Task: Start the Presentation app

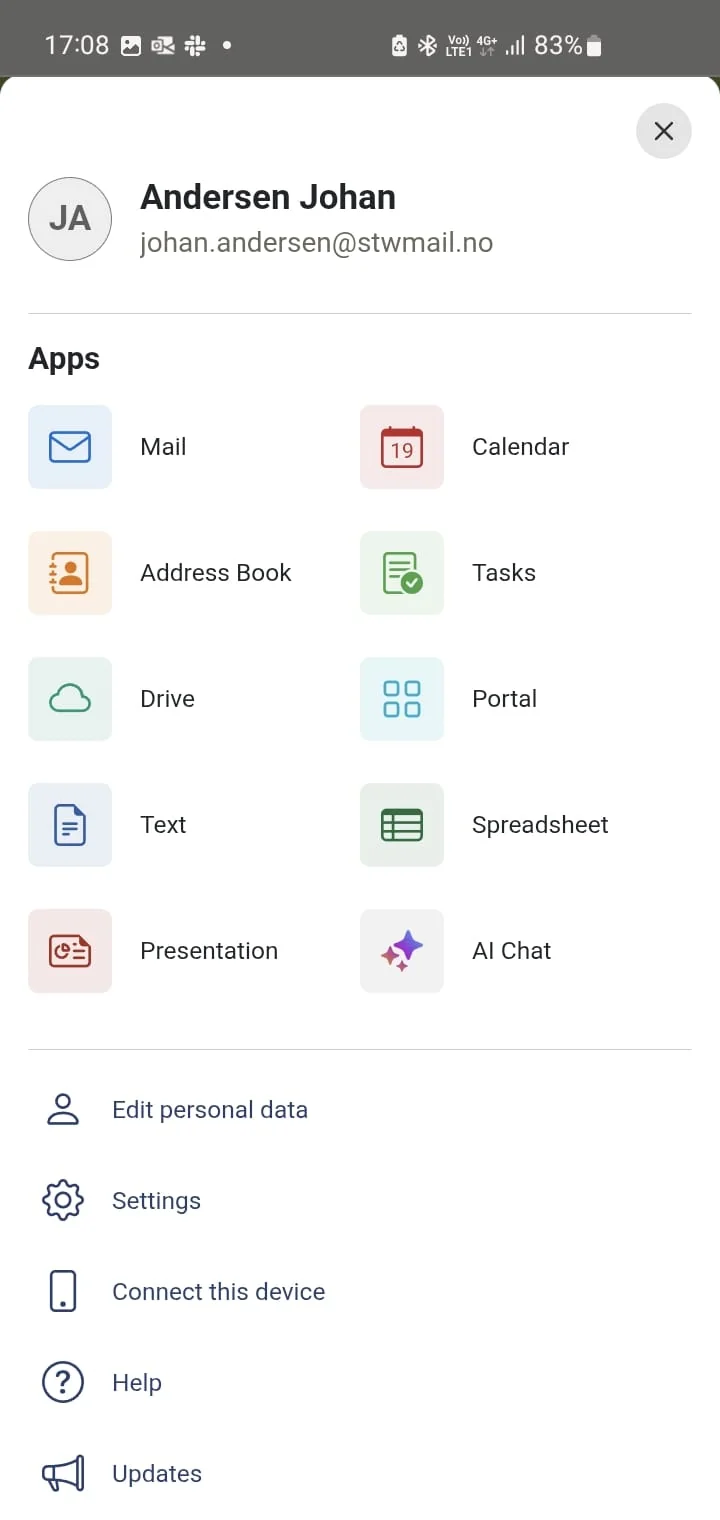Action: point(70,951)
